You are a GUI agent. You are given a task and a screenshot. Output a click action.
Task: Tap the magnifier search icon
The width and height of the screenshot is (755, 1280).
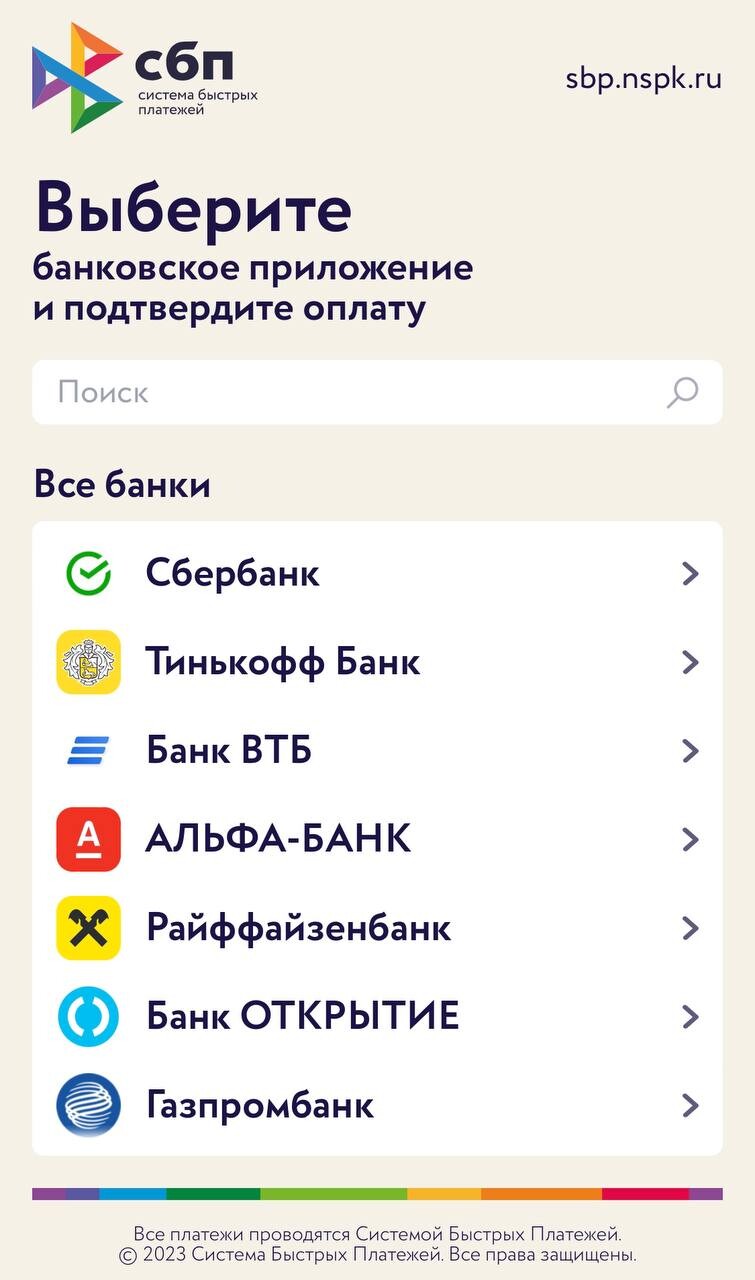pos(682,392)
